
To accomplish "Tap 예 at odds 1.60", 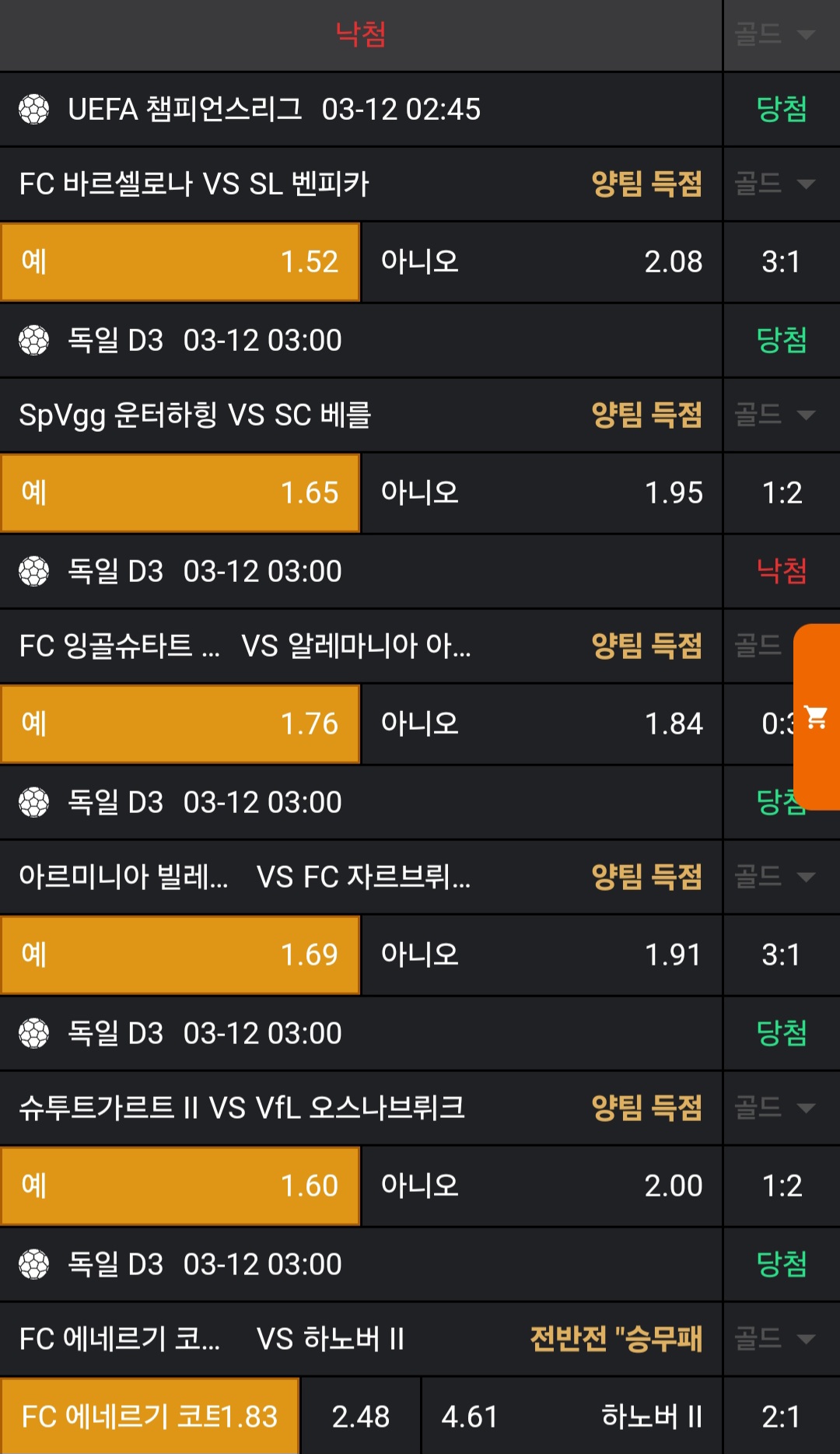I will click(x=180, y=1186).
